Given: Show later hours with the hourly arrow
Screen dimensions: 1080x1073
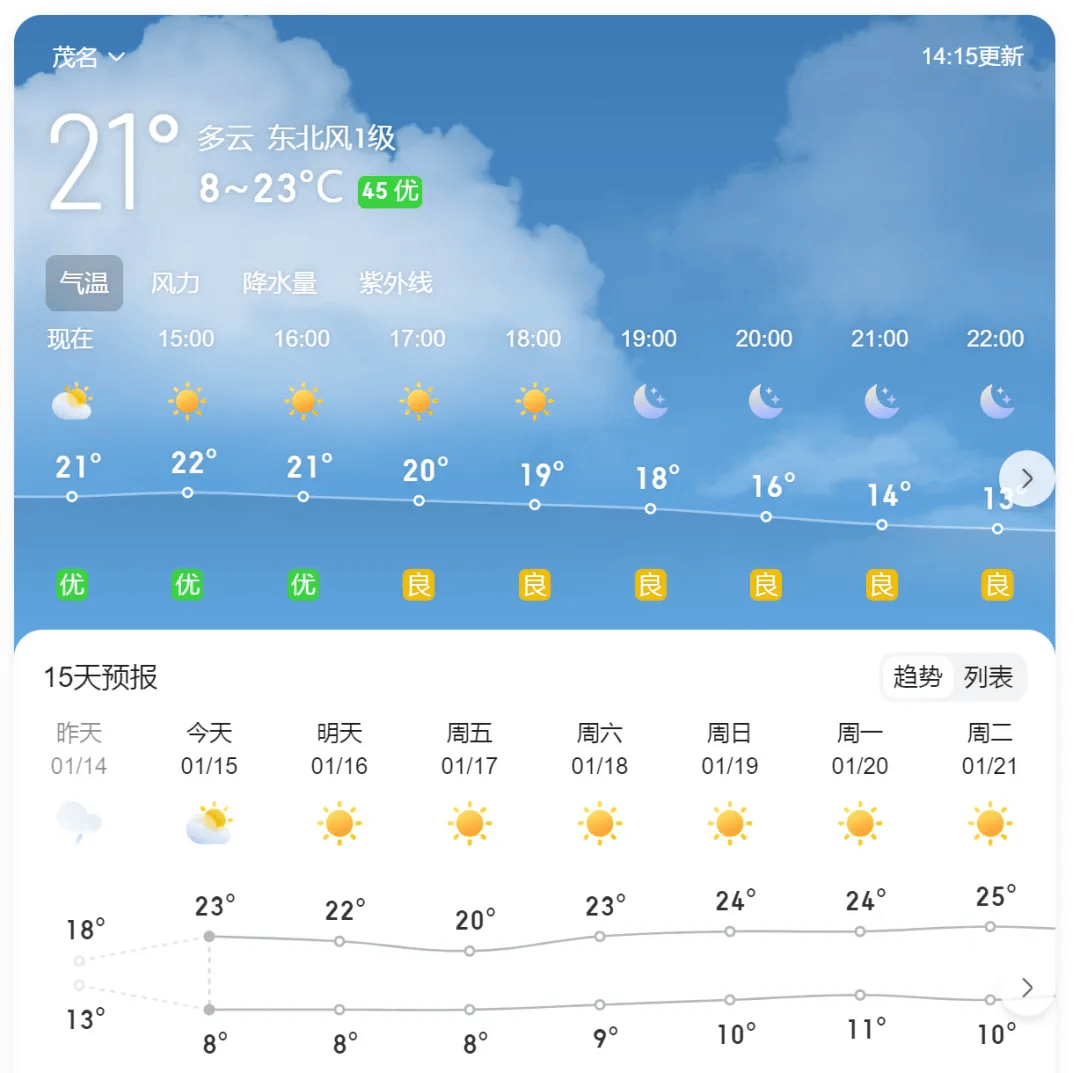Looking at the screenshot, I should pos(1027,479).
